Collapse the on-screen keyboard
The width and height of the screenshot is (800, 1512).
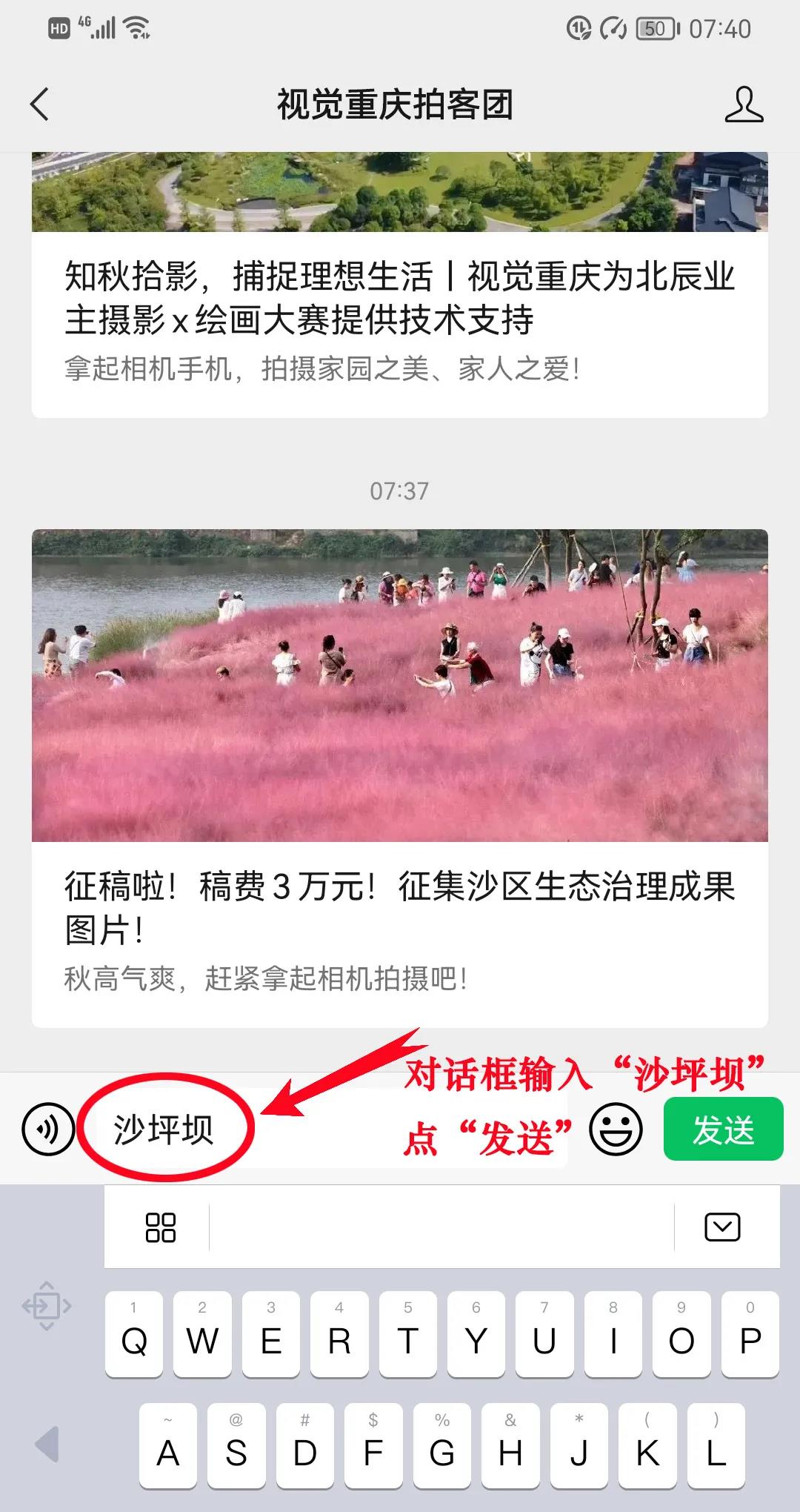tap(721, 1227)
